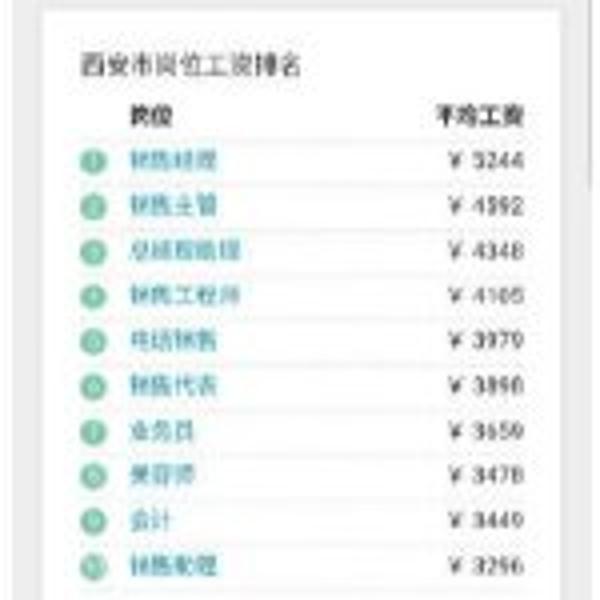View the 销售助理 salary details

[x=173, y=567]
